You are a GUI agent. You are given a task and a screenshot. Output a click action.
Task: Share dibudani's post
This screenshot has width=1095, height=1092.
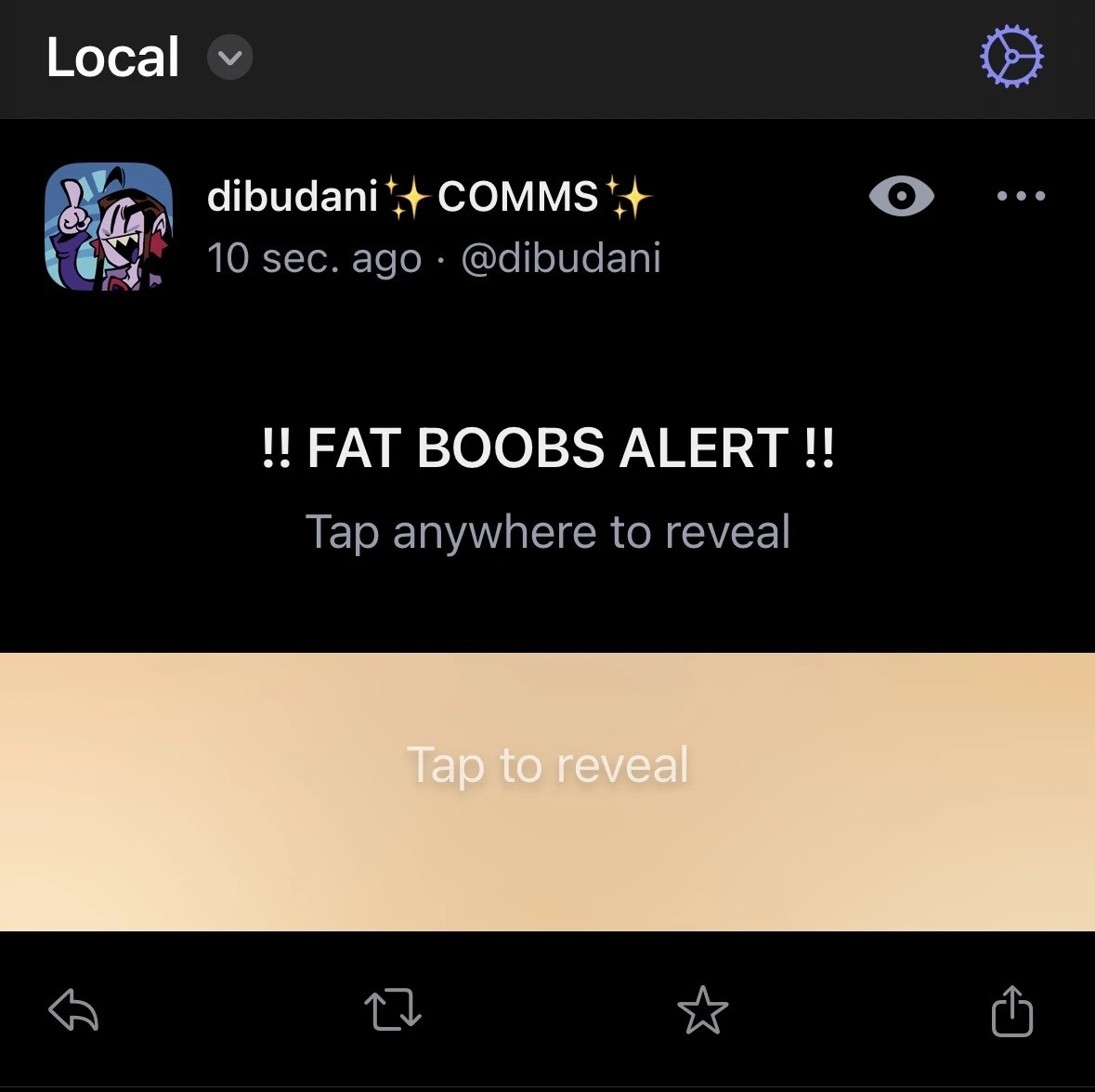click(x=1011, y=1010)
